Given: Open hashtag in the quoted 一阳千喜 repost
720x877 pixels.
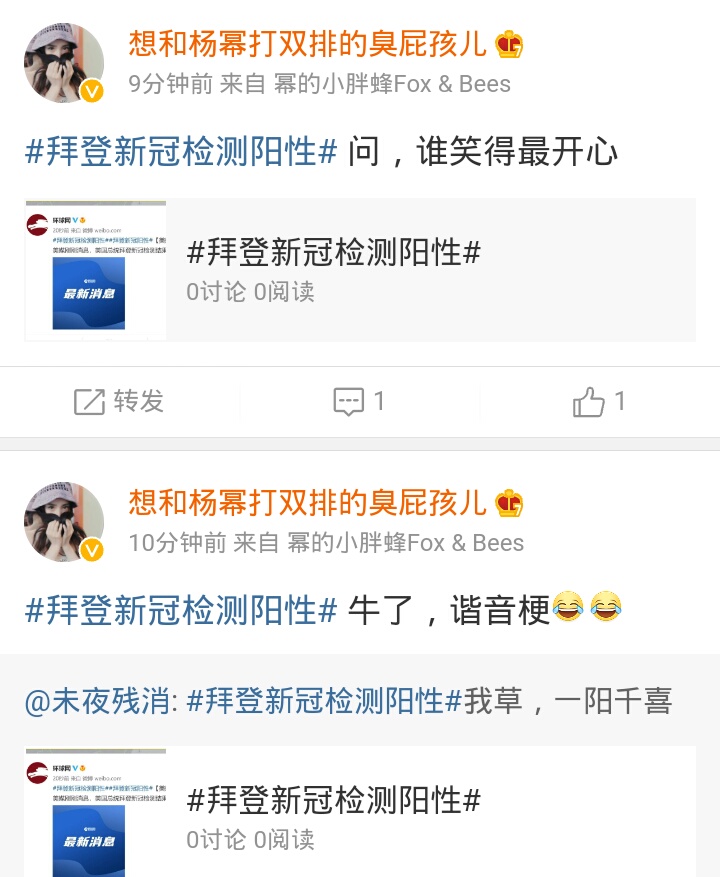Looking at the screenshot, I should click(324, 701).
